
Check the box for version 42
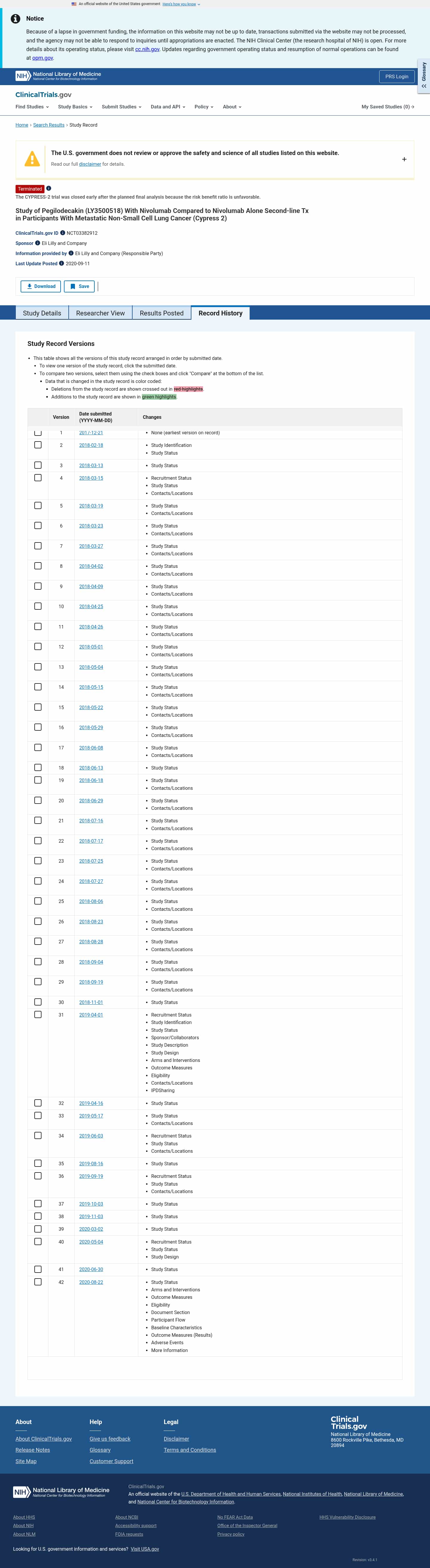[x=38, y=1282]
